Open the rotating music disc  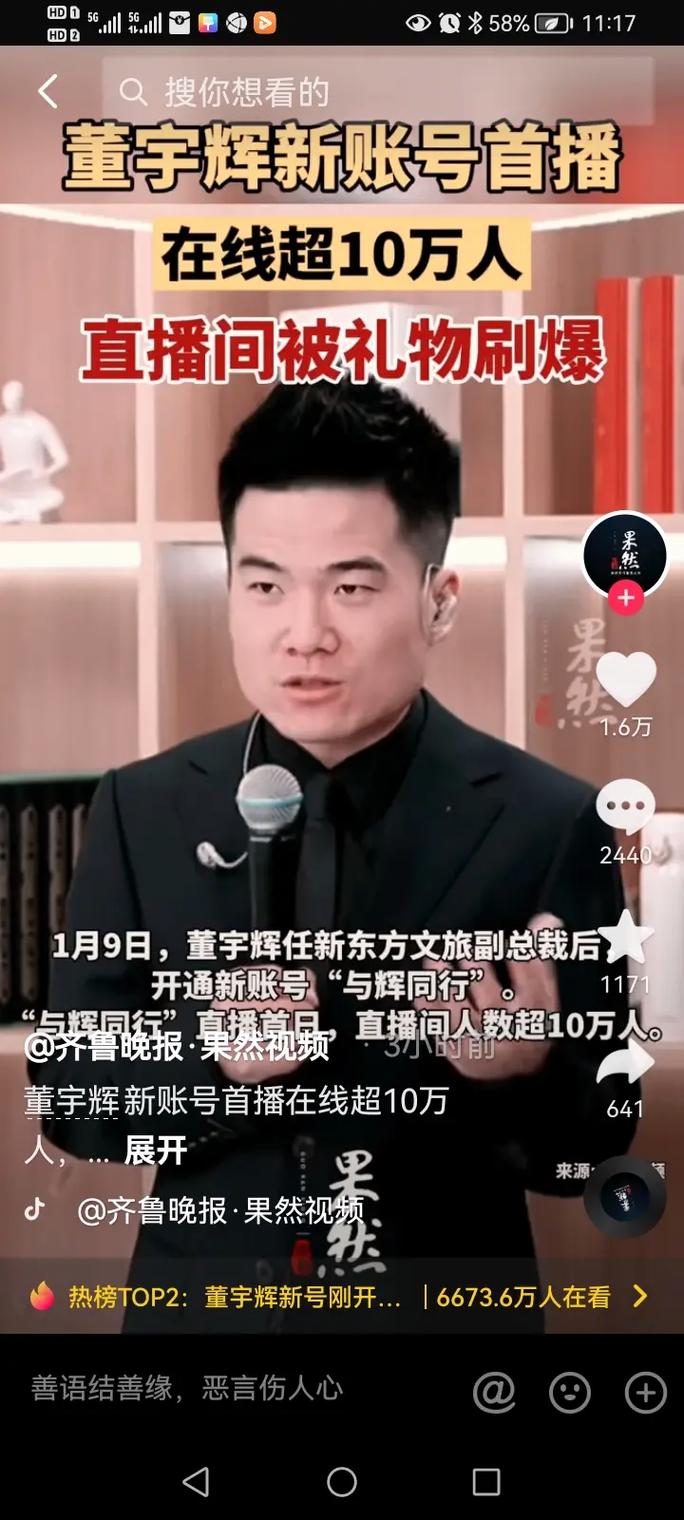coord(625,1196)
